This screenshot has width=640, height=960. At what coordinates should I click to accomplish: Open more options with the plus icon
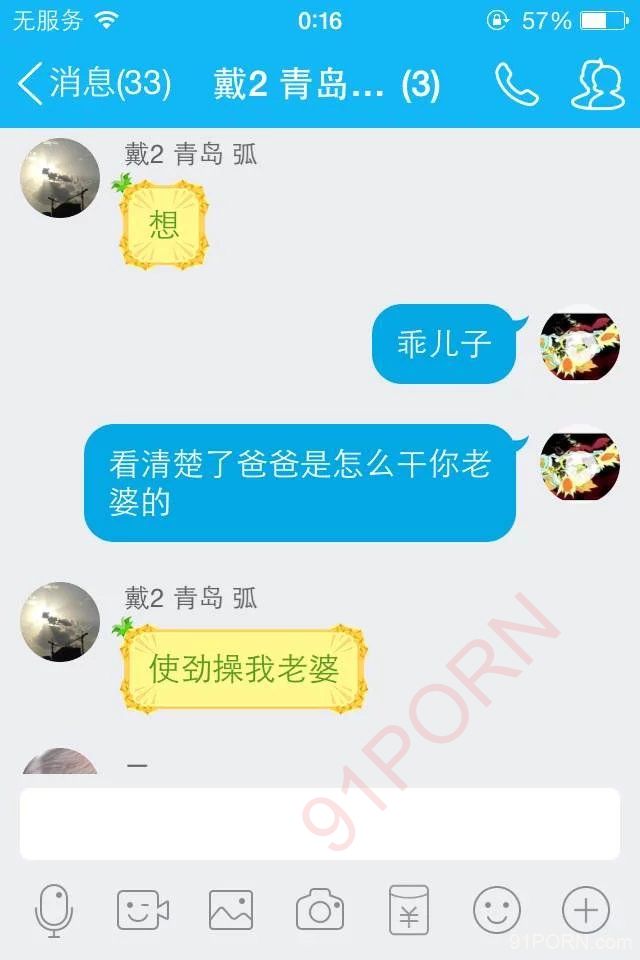point(586,910)
